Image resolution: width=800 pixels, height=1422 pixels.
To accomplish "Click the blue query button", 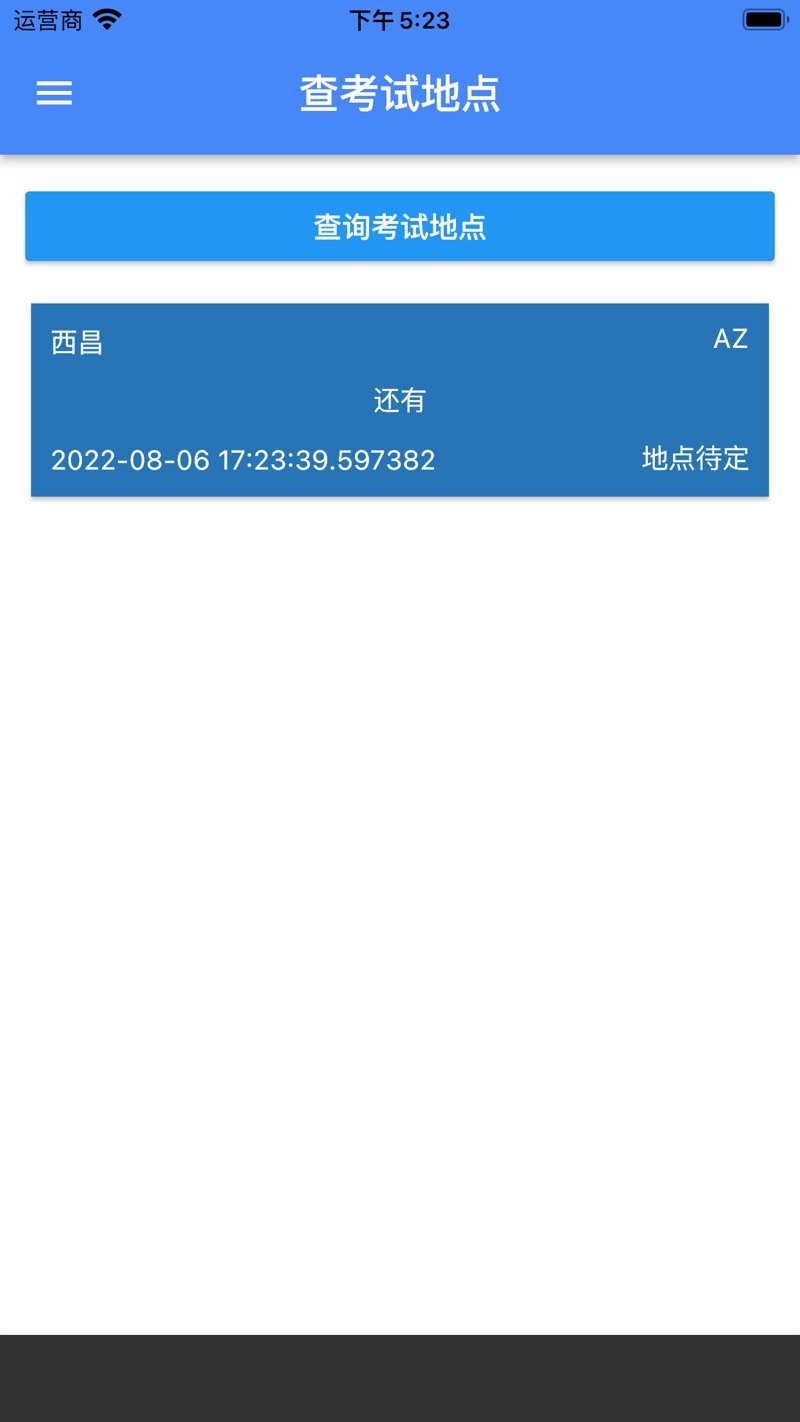I will (x=400, y=226).
